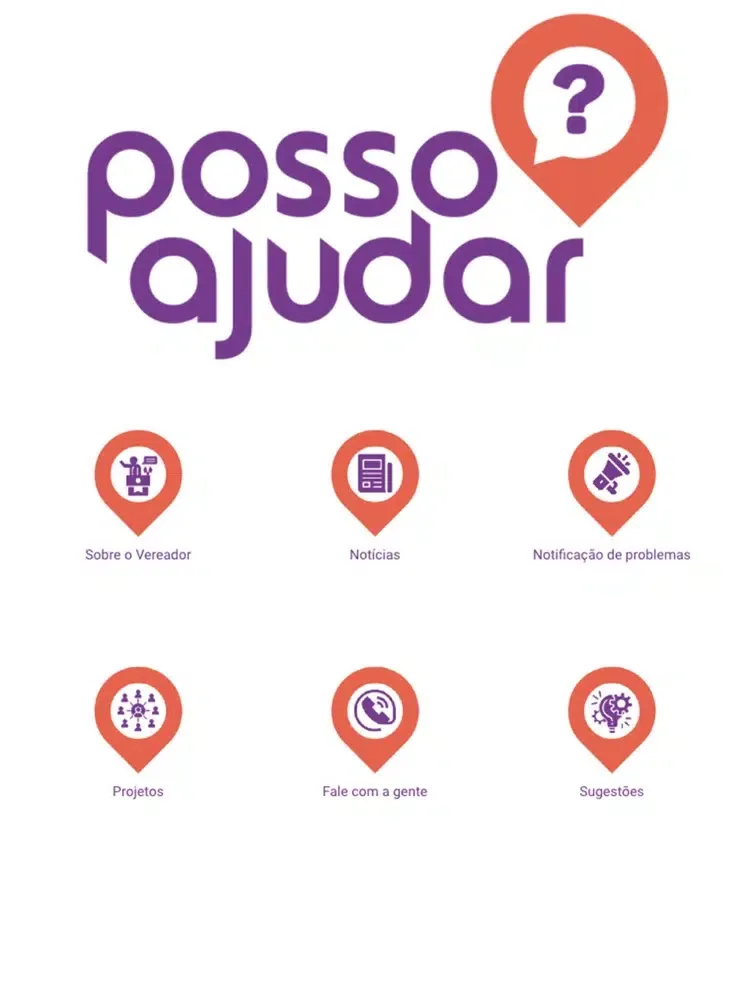This screenshot has height=1000, width=750.
Task: Go to Fale com a gente
Action: (x=375, y=713)
